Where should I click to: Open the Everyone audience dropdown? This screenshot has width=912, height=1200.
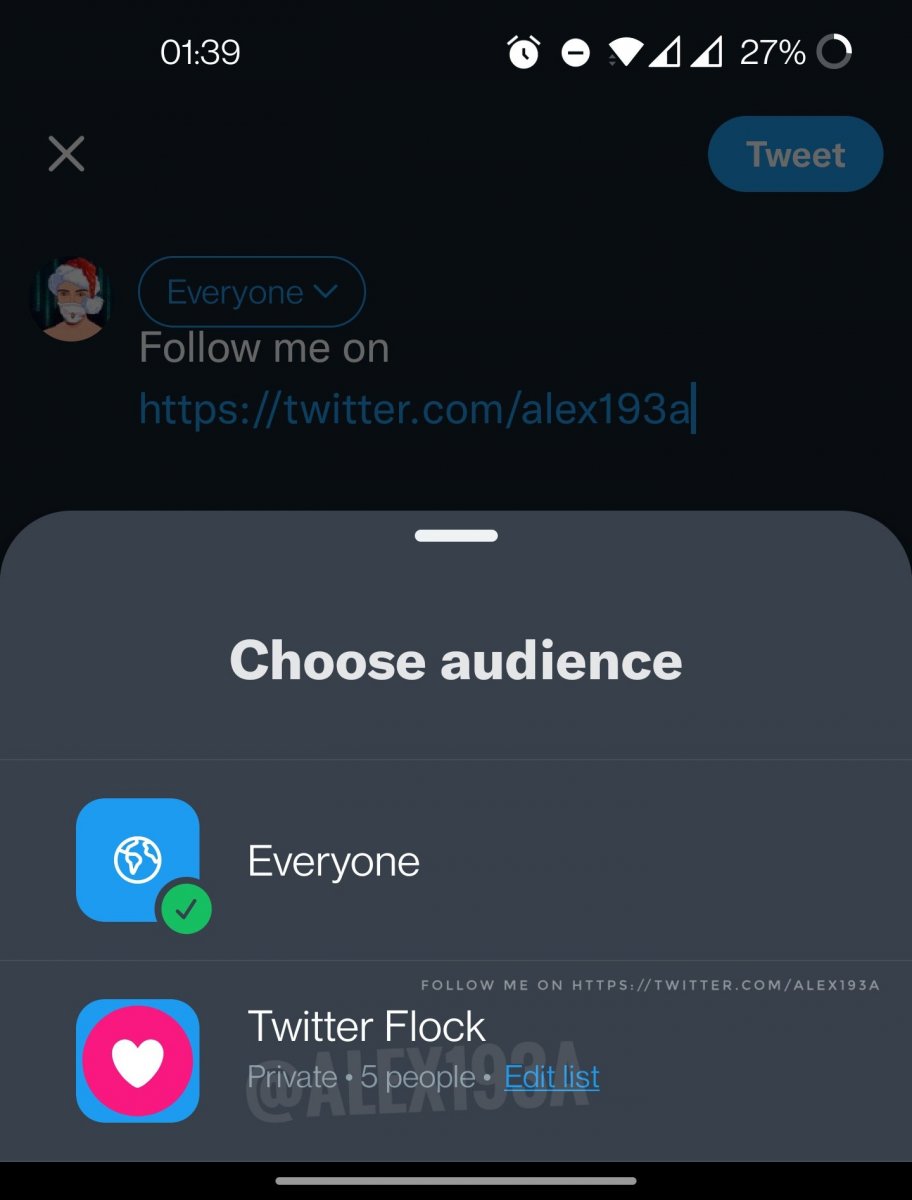pyautogui.click(x=252, y=292)
